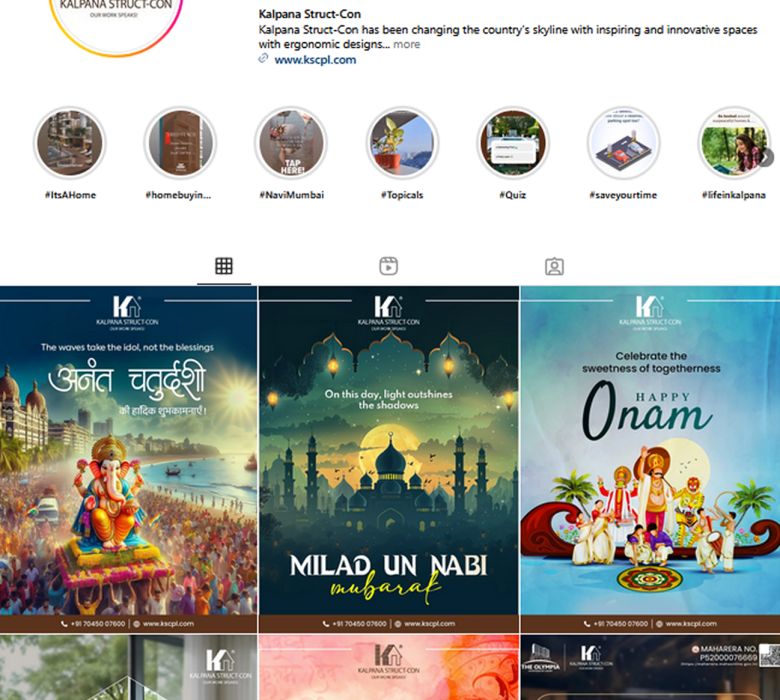
Task: Expand the bio with the more link
Action: 406,44
